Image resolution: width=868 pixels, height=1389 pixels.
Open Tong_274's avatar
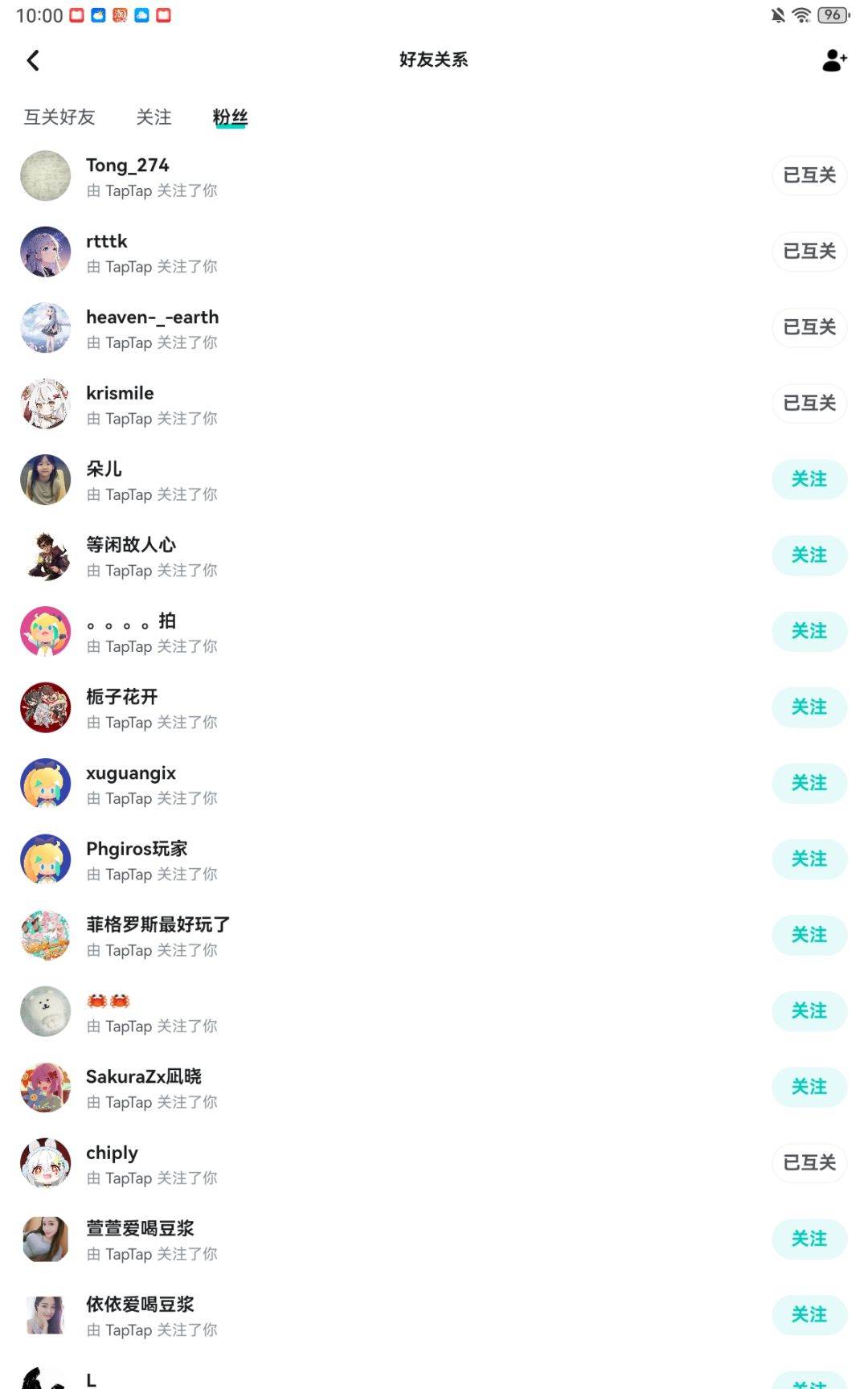point(45,176)
